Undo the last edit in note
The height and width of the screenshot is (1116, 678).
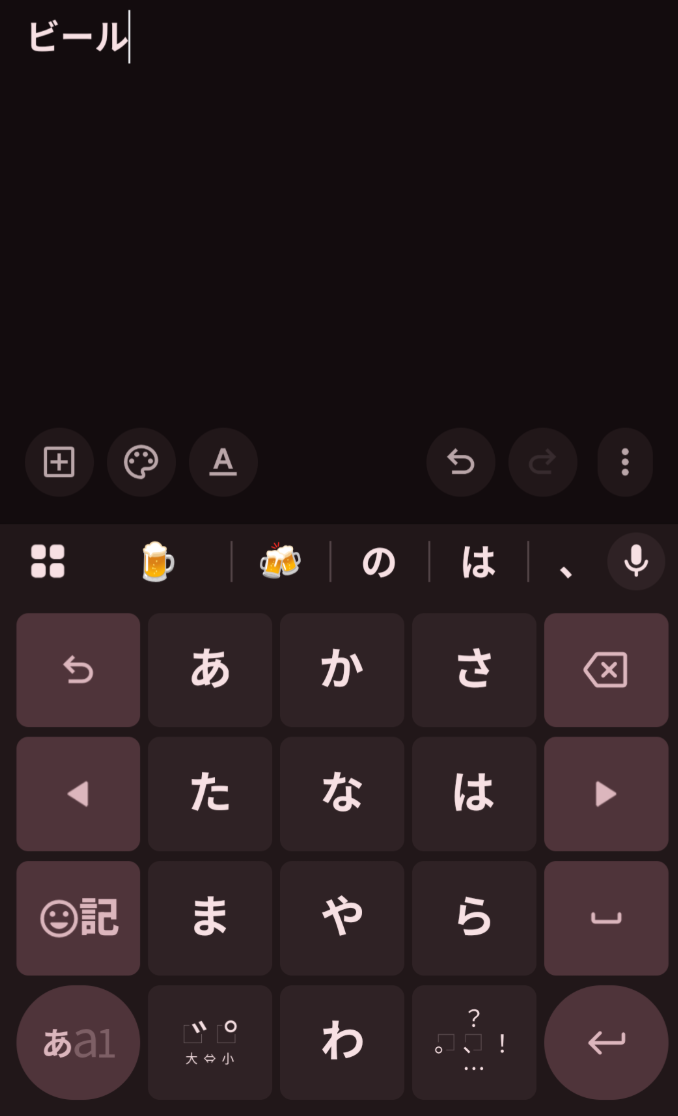coord(460,462)
